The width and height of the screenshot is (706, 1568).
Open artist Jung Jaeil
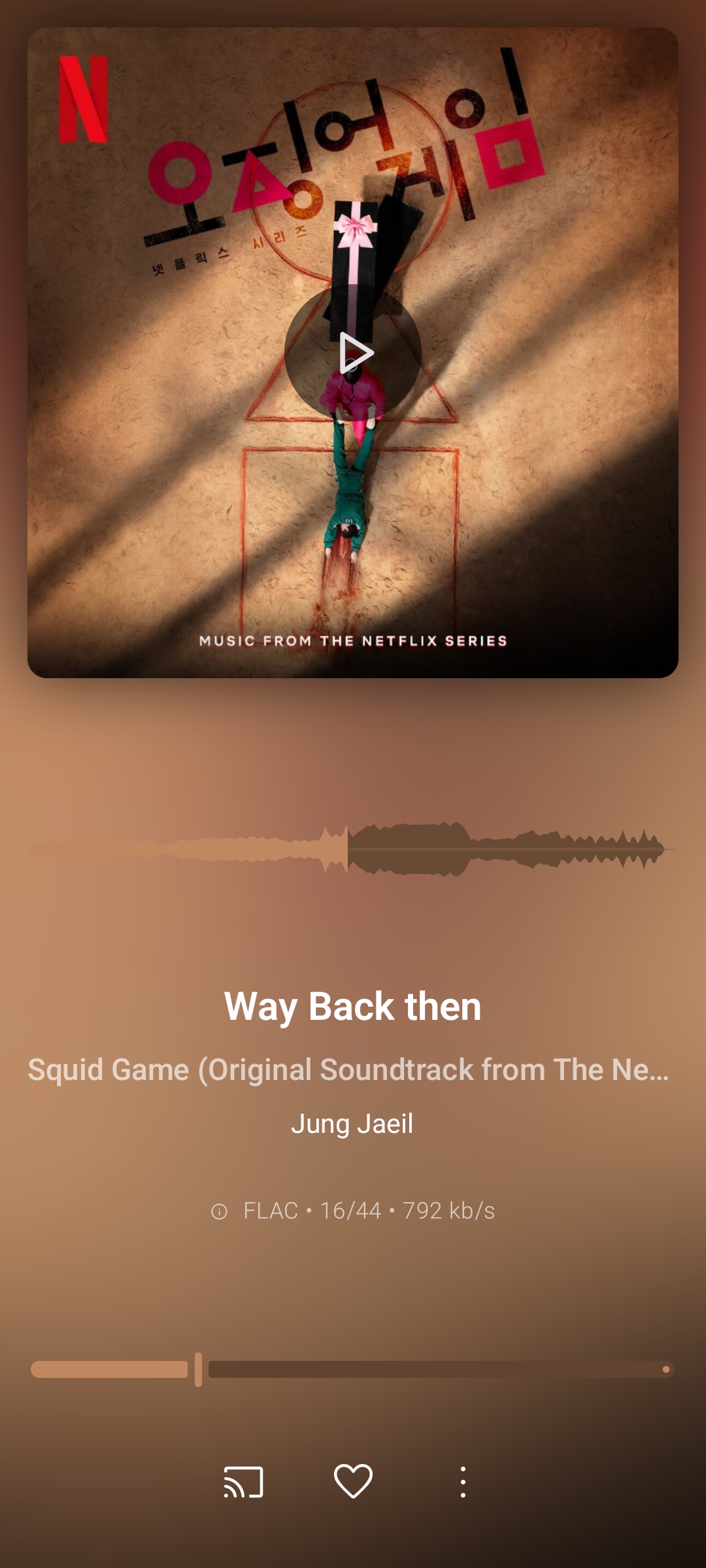pyautogui.click(x=352, y=1124)
